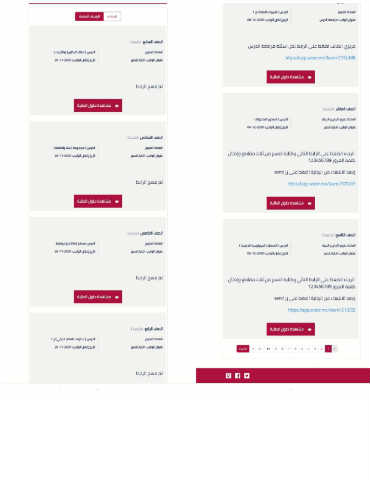Open the Twitter icon in the footer
The height and width of the screenshot is (480, 370).
click(x=247, y=376)
